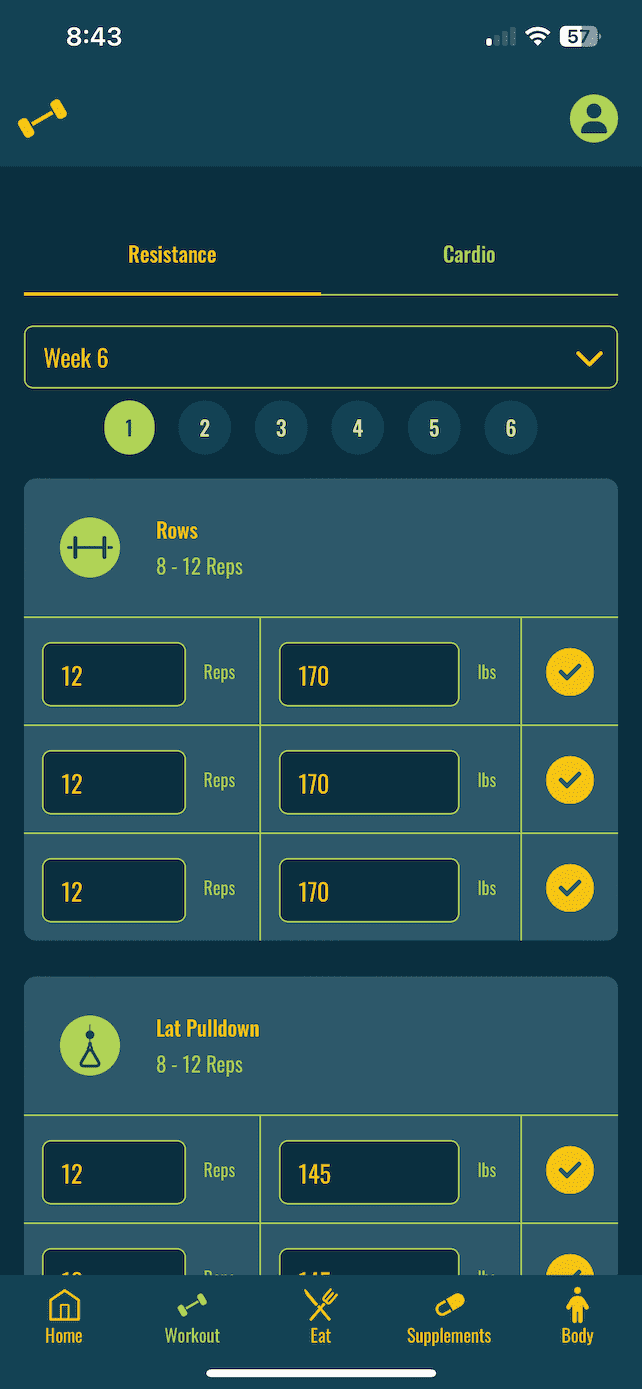
Task: Open the Supplements tab
Action: point(449,1317)
